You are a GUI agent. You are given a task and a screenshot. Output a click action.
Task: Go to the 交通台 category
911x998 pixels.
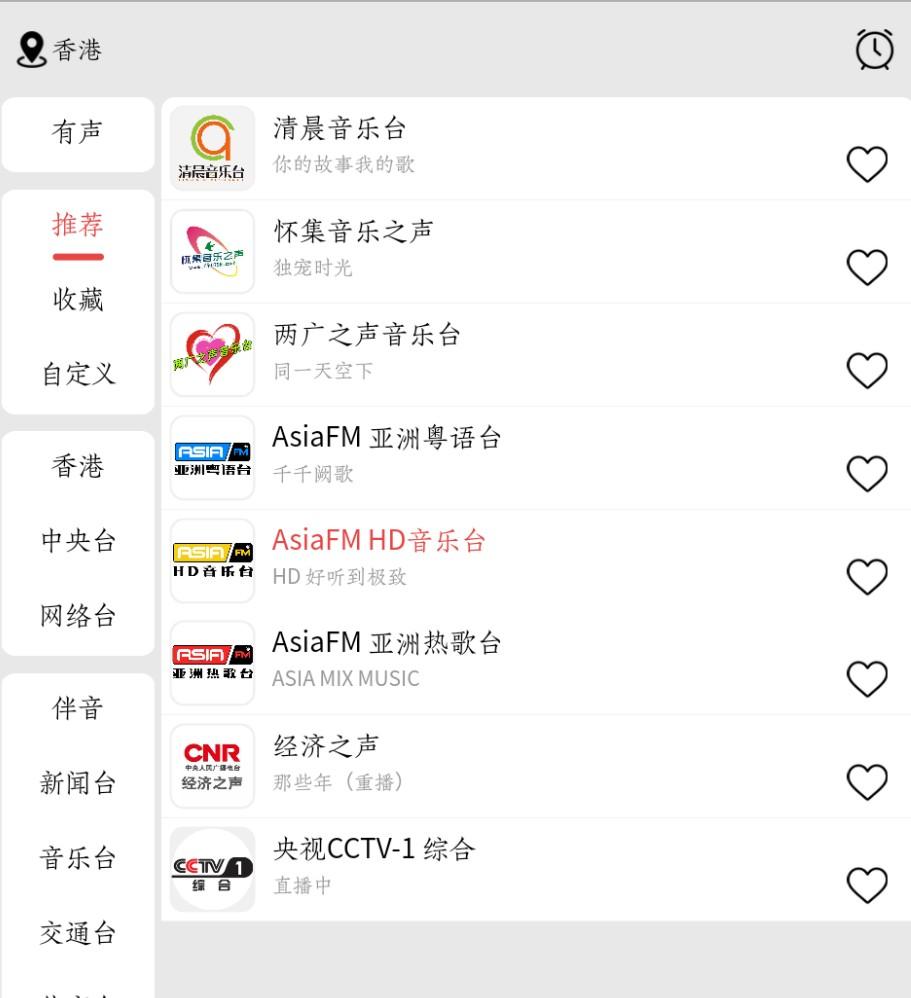point(78,933)
